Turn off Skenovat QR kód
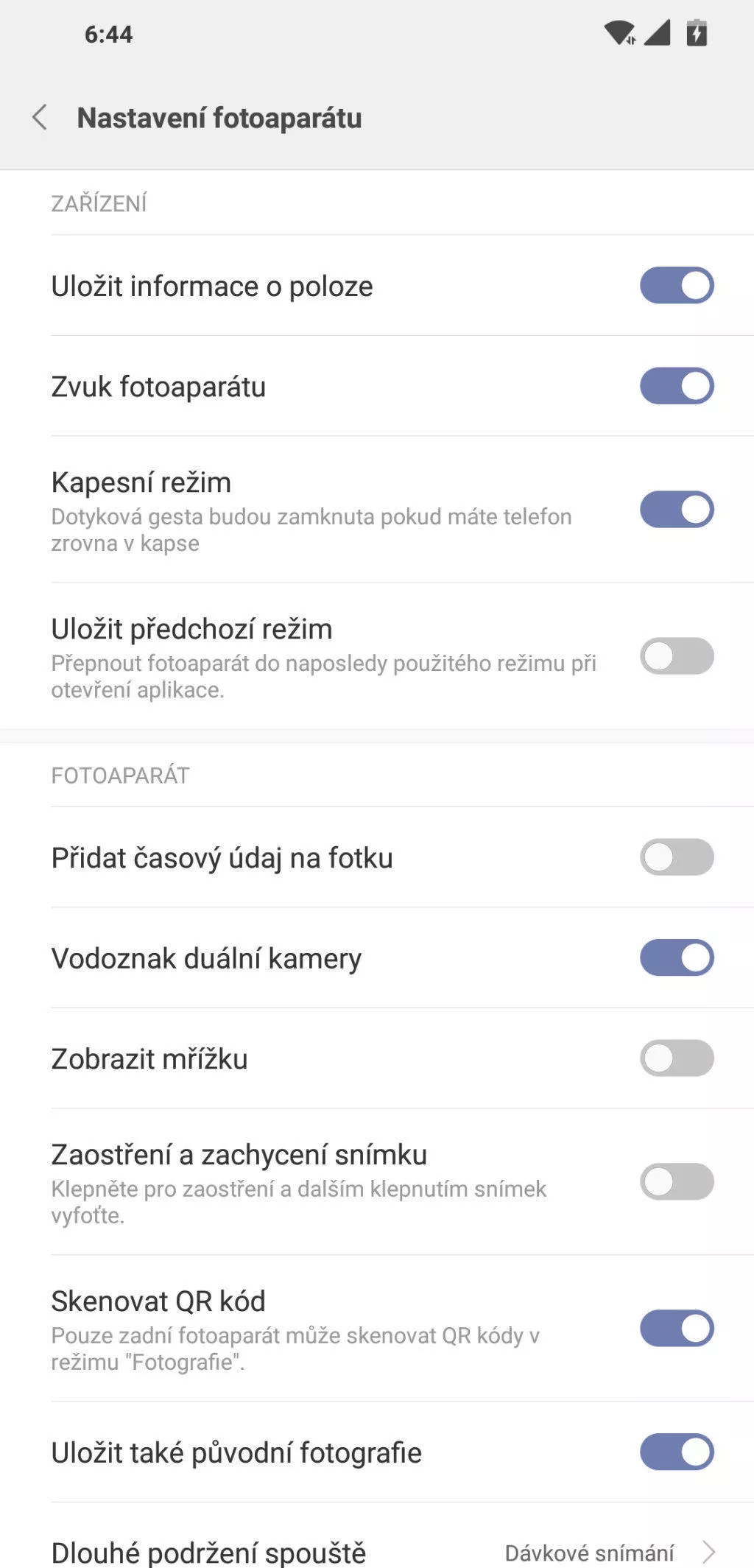754x1568 pixels. [x=677, y=1329]
